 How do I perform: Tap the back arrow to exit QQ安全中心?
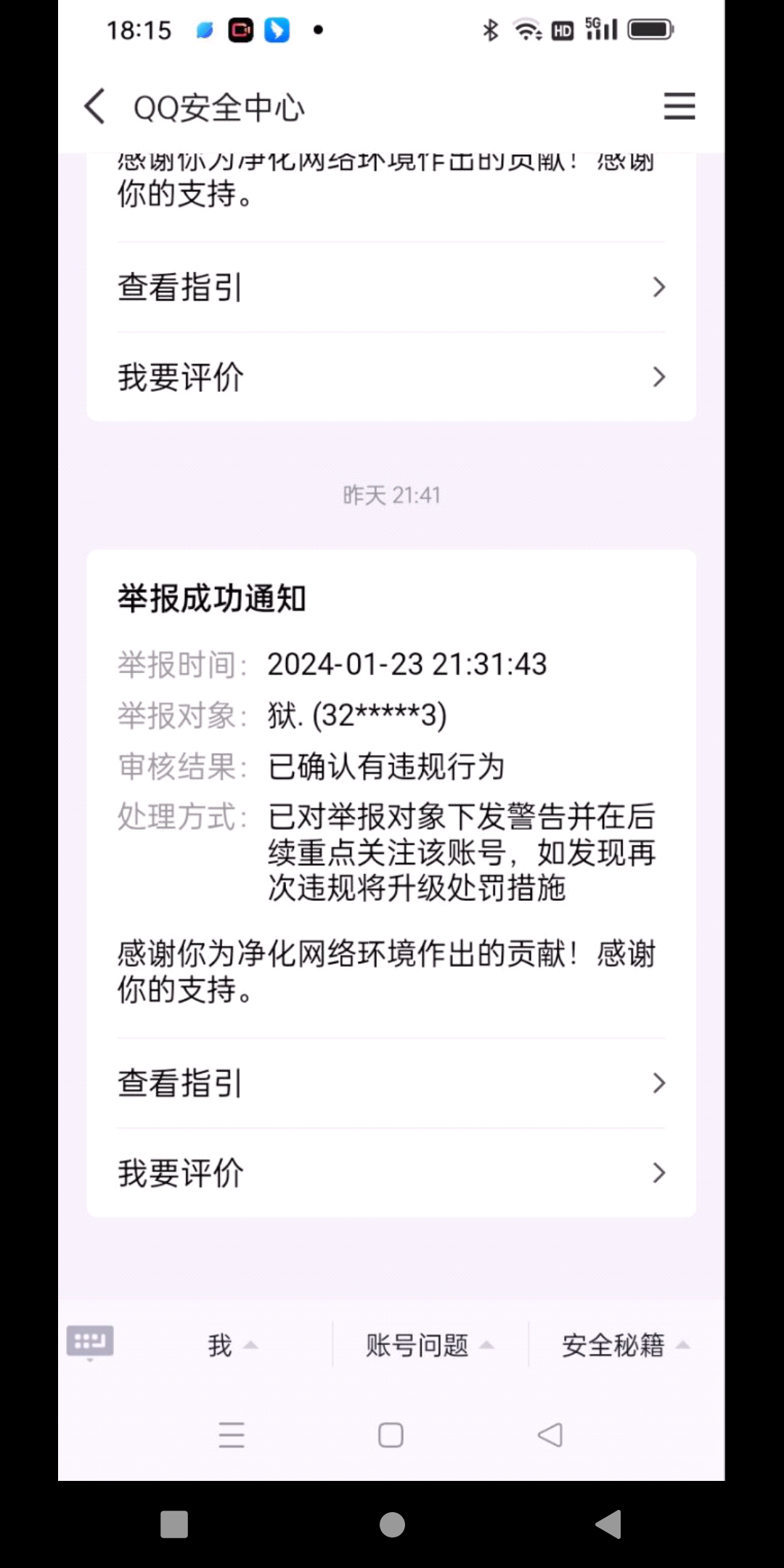point(94,106)
